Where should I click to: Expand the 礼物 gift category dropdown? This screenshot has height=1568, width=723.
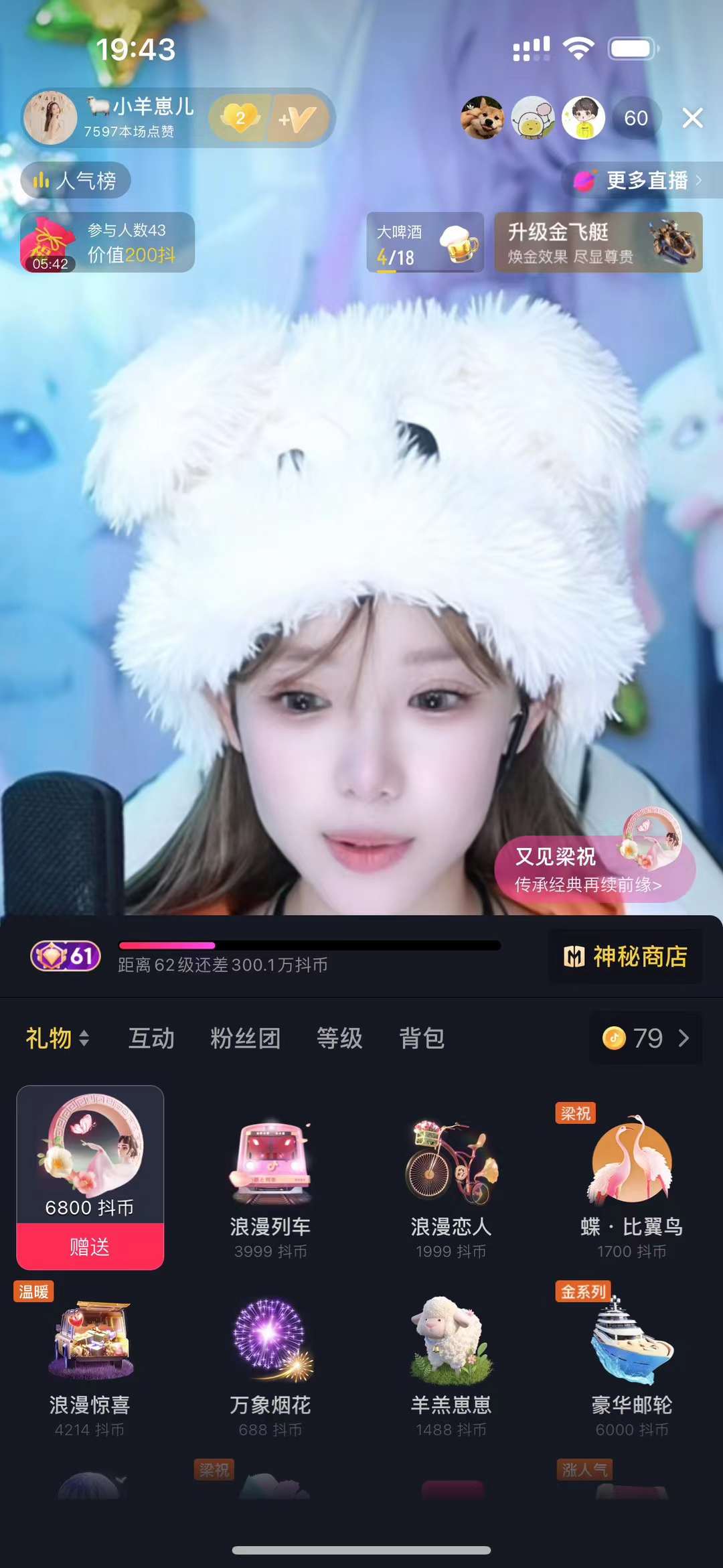pos(57,1038)
